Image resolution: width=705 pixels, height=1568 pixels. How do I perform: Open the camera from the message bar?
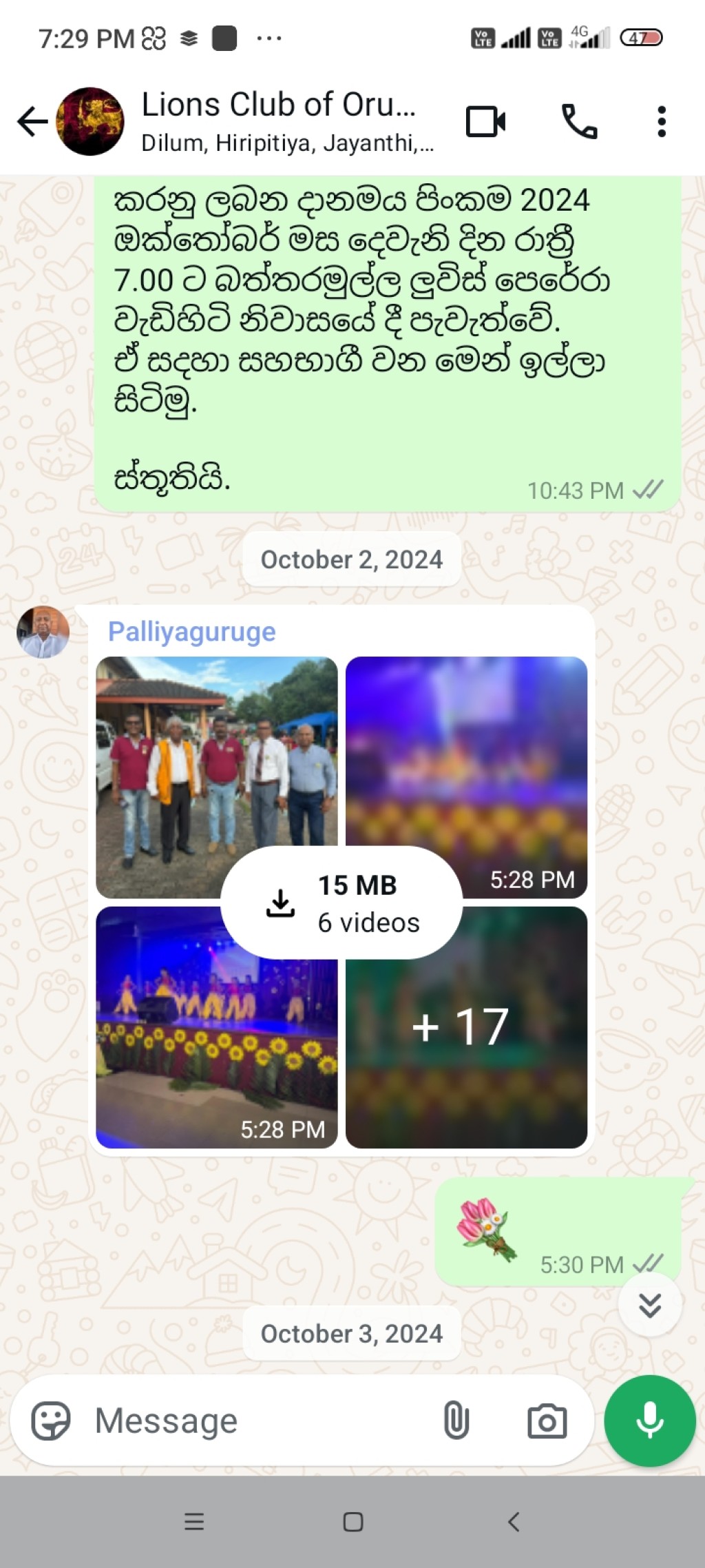point(547,1421)
